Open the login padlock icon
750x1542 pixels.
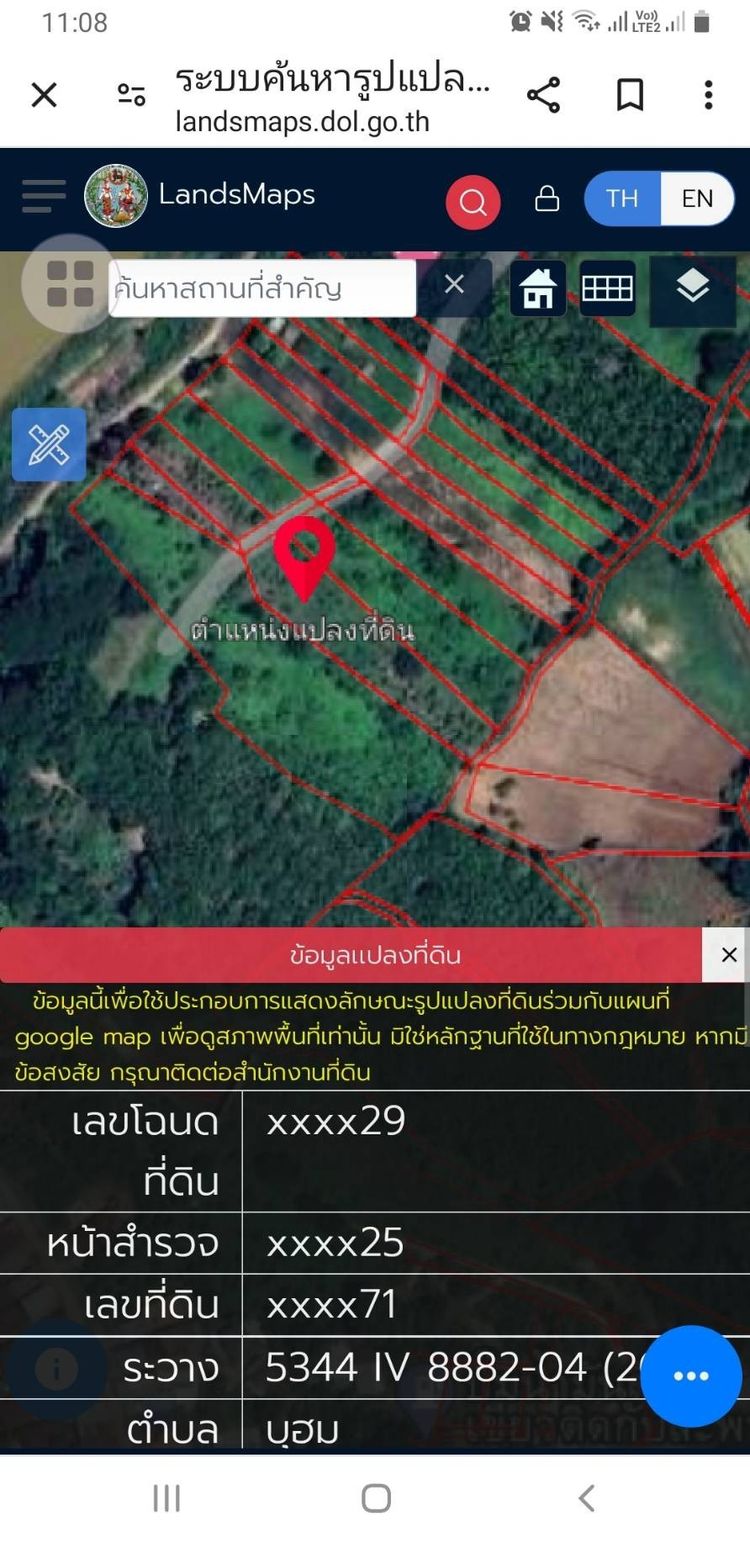pyautogui.click(x=547, y=198)
